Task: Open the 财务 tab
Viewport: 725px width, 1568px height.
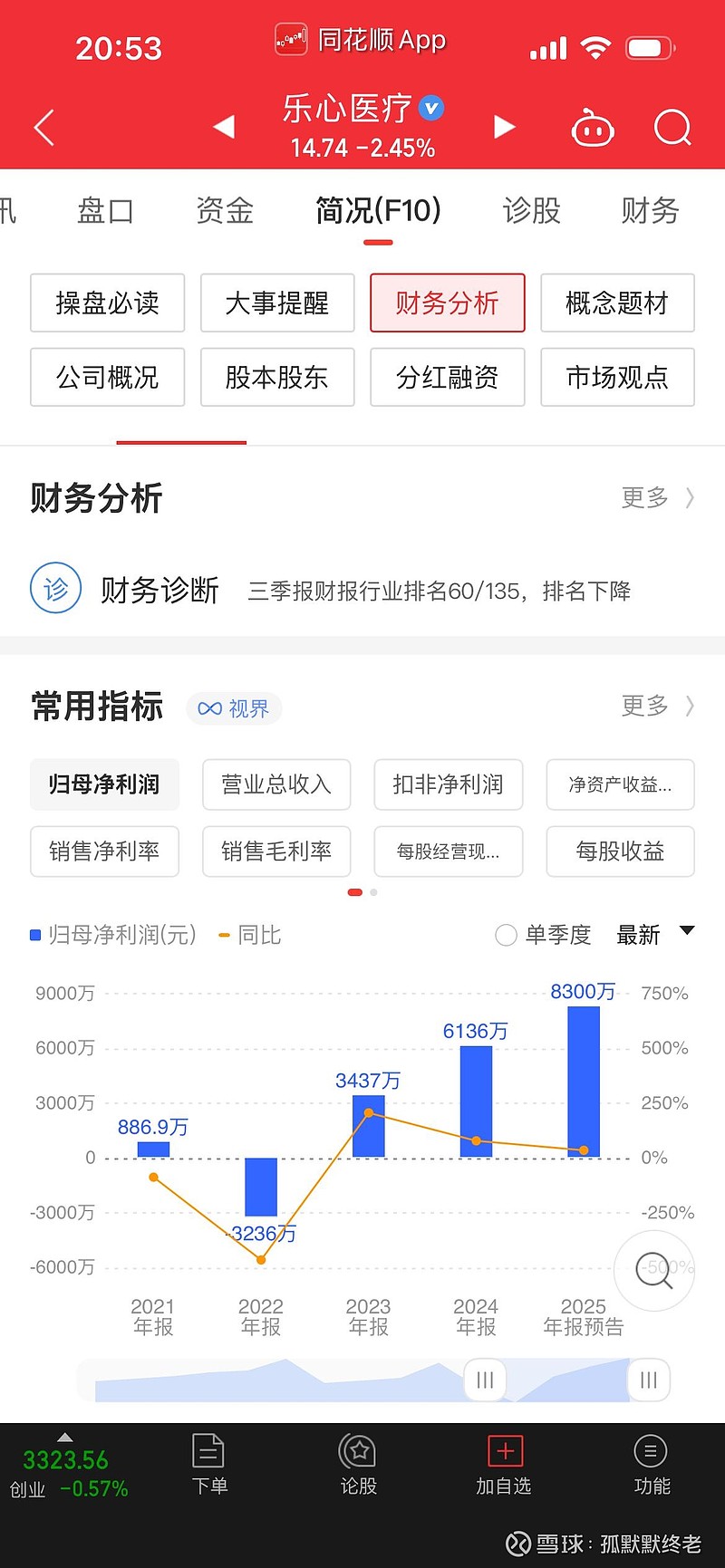Action: pyautogui.click(x=650, y=211)
